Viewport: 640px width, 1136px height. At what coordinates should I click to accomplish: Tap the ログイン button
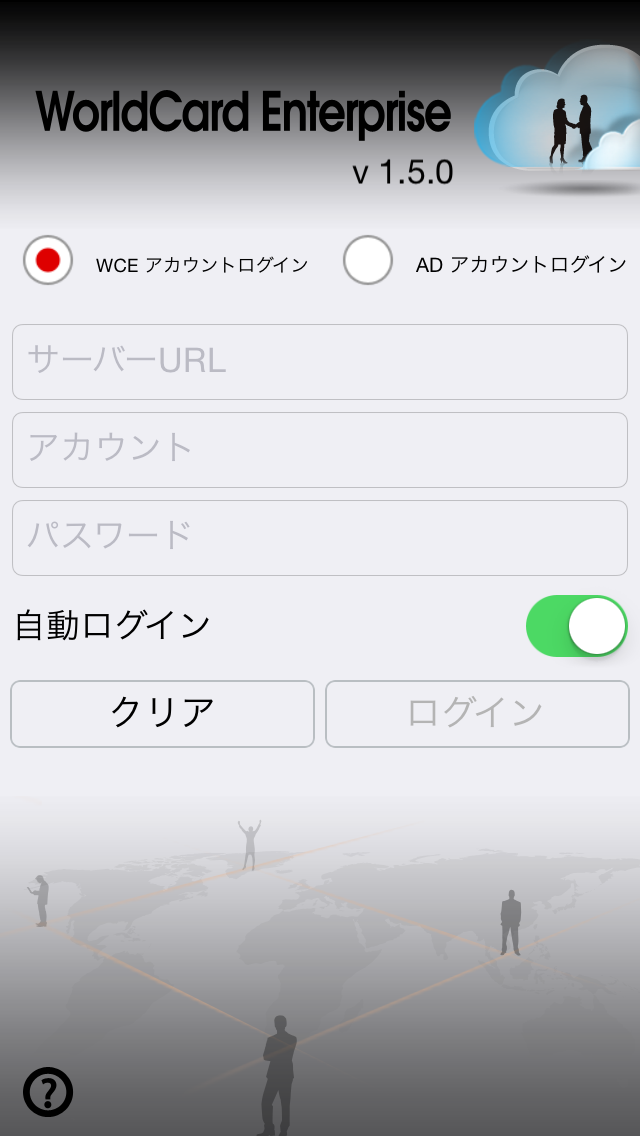pos(477,714)
